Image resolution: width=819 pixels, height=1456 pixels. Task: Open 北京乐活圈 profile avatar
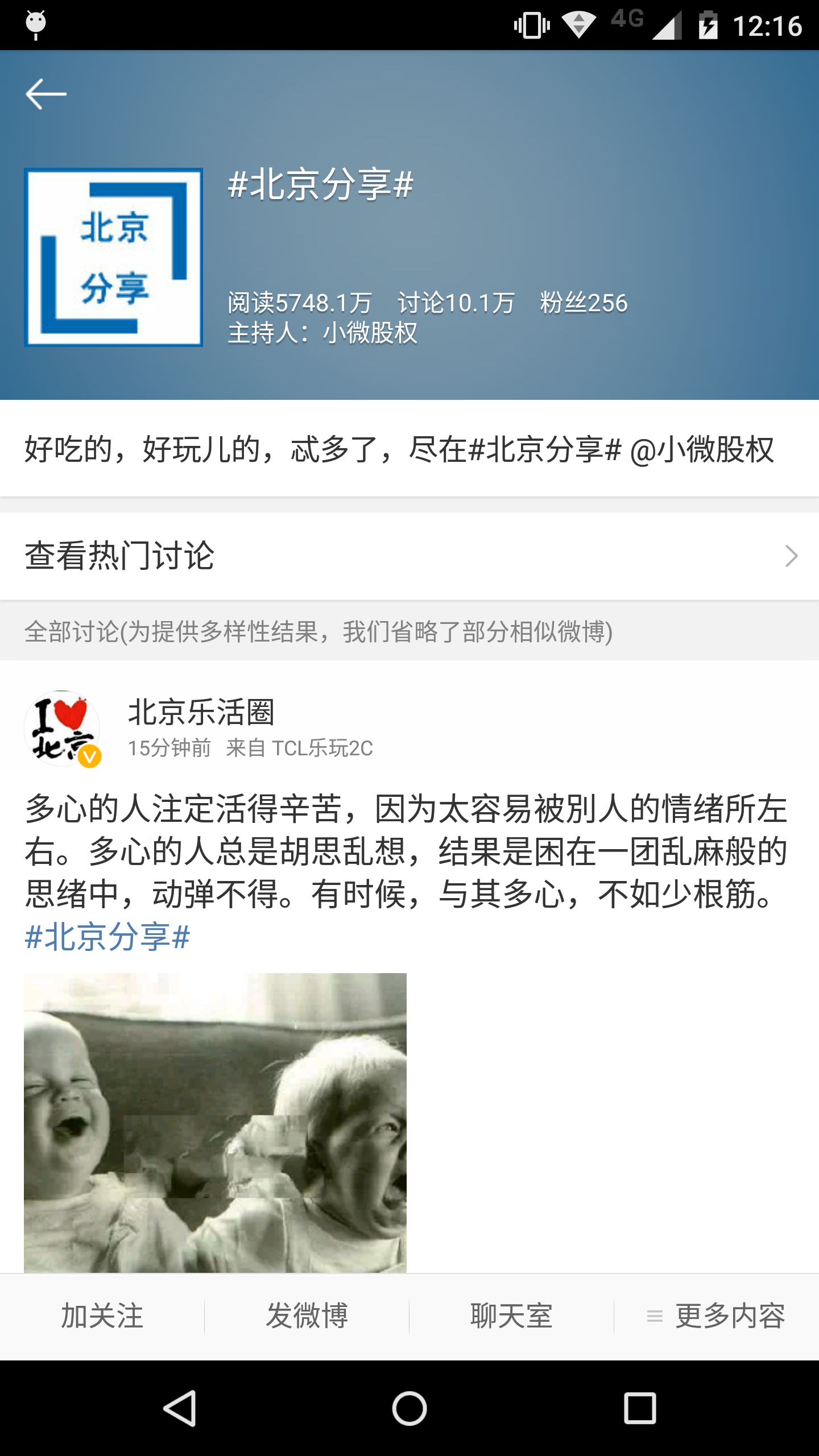point(61,729)
